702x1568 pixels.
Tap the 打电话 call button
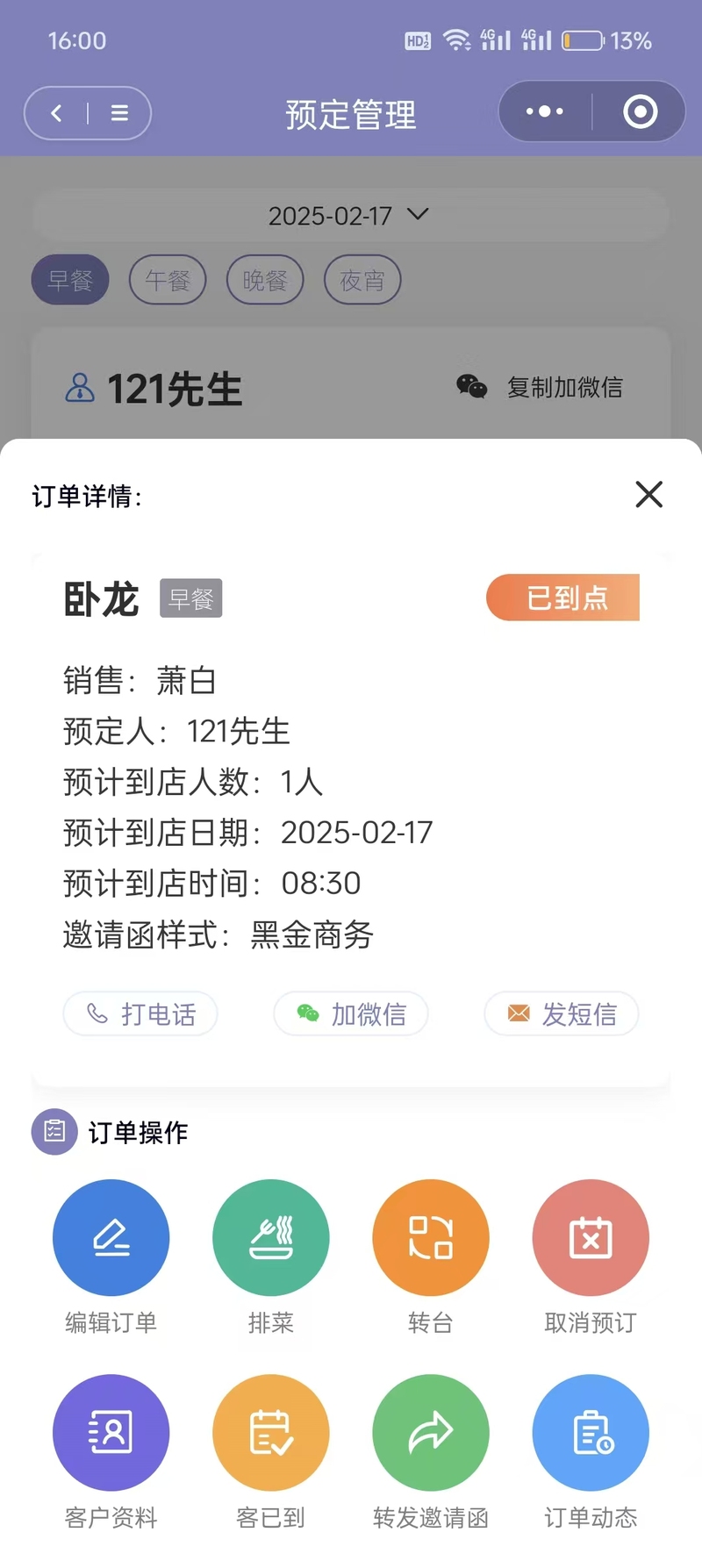[x=140, y=1014]
